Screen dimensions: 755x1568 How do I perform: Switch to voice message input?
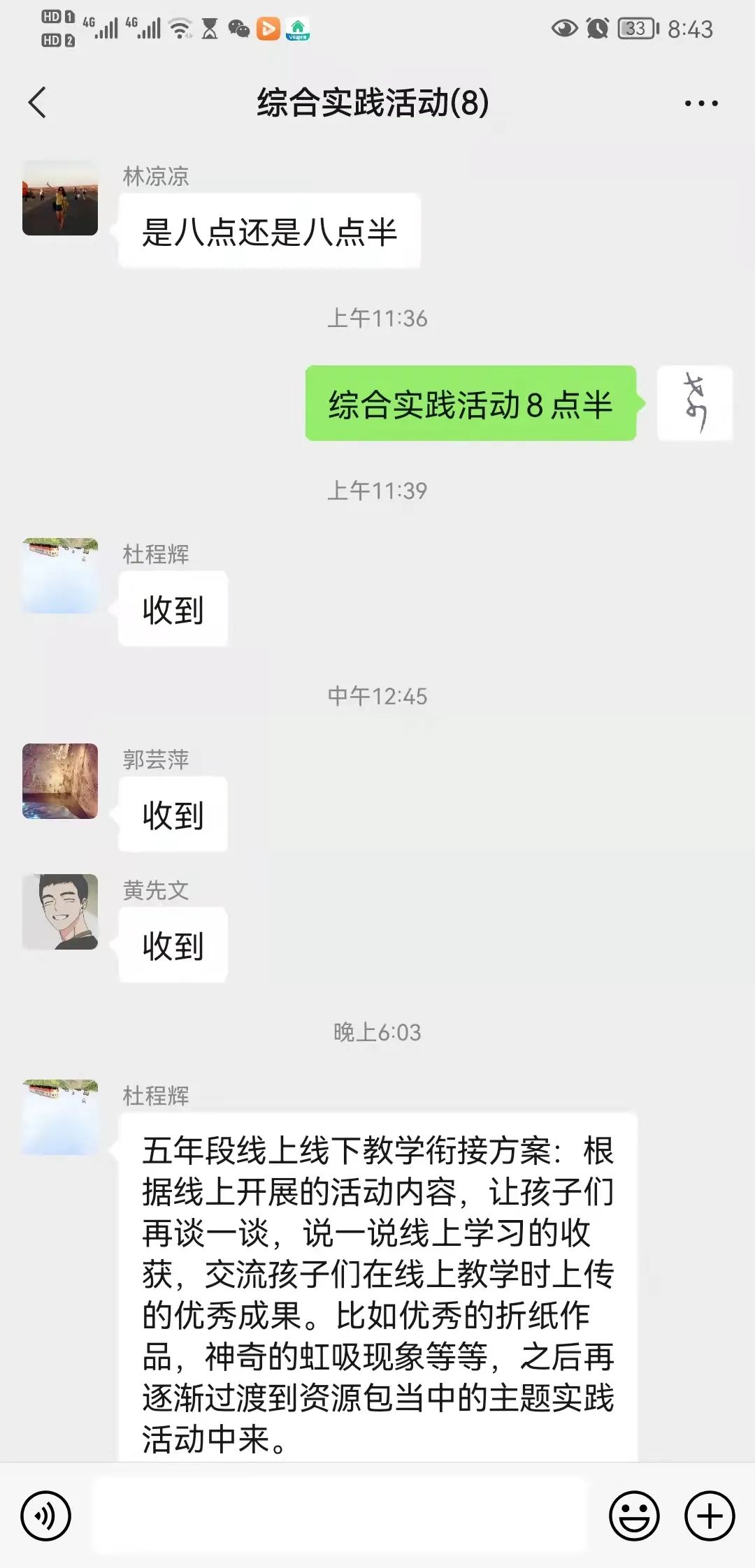[x=46, y=1516]
